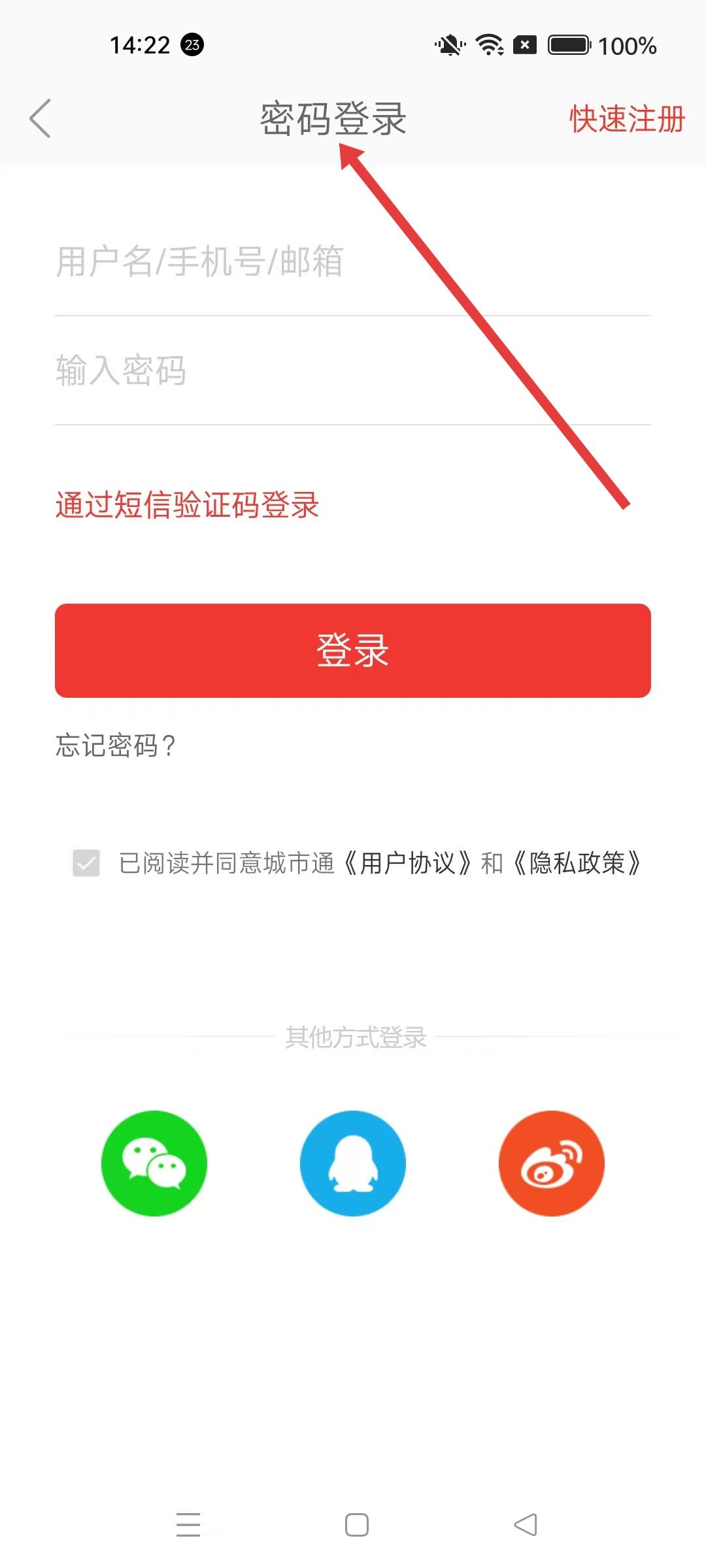The height and width of the screenshot is (1568, 706).
Task: Open the 《隐私政策》 link
Action: click(577, 863)
